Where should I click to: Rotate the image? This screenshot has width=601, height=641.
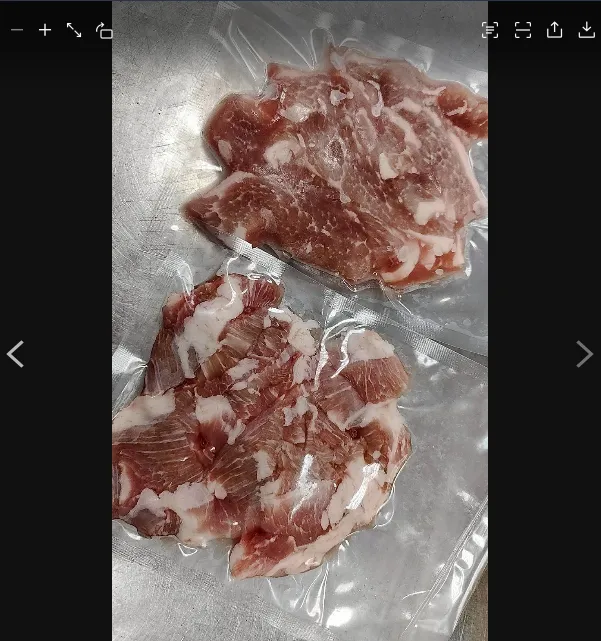coord(104,30)
